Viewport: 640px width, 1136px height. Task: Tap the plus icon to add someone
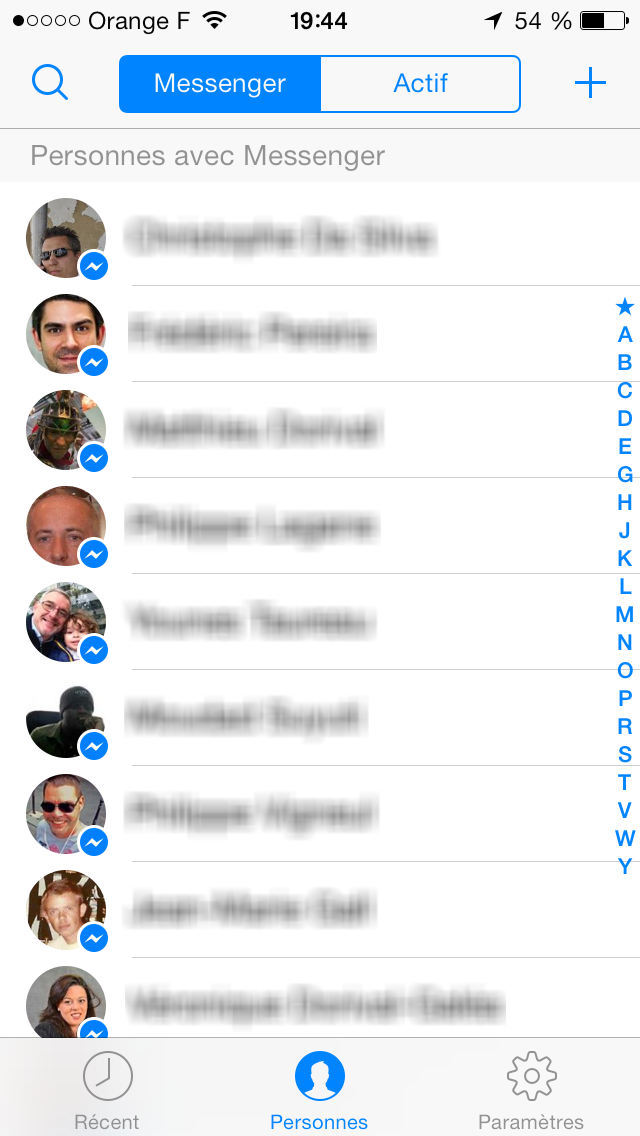590,83
